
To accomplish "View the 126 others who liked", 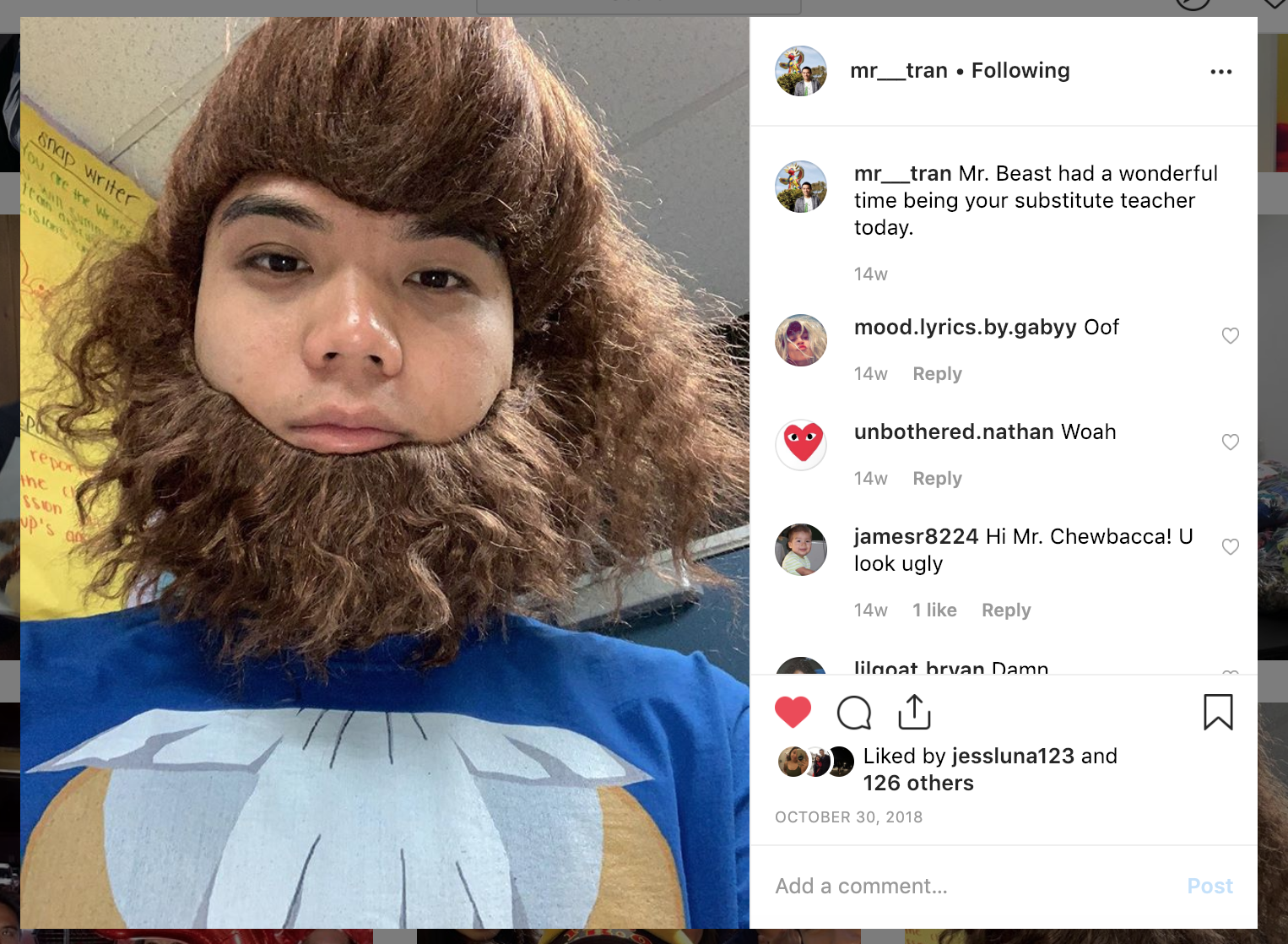I will [917, 783].
